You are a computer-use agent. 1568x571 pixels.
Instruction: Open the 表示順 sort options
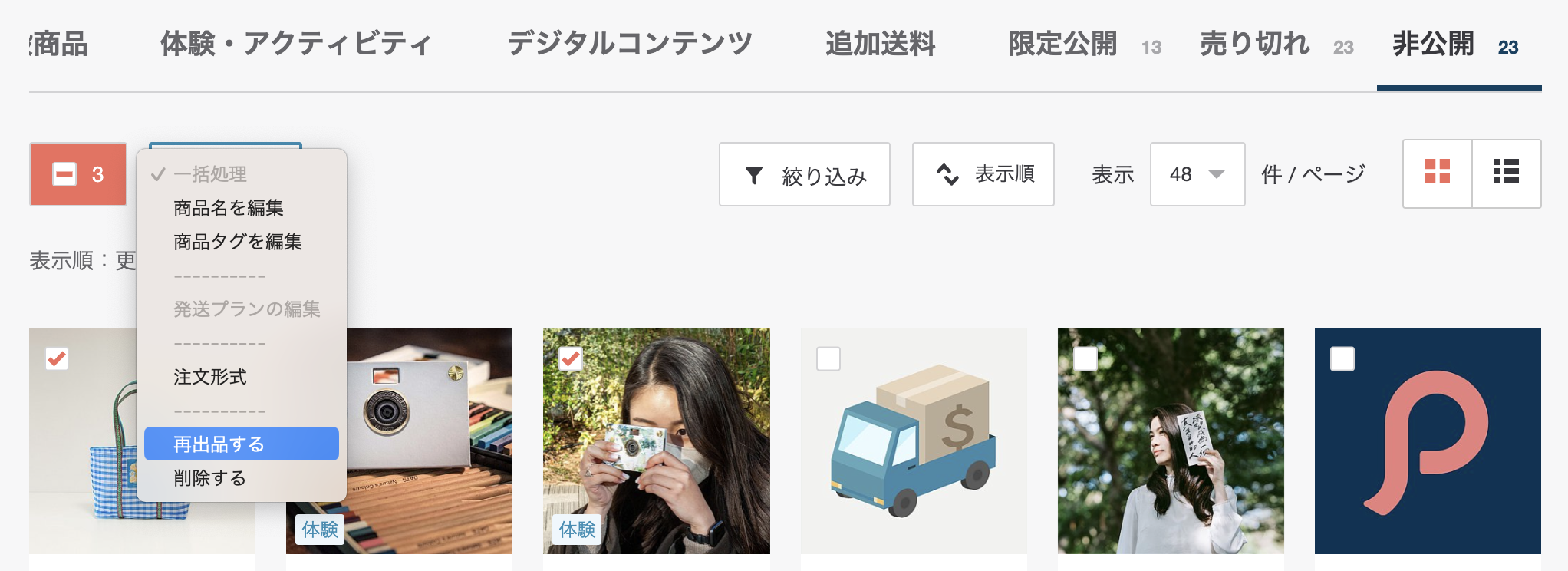click(x=983, y=175)
